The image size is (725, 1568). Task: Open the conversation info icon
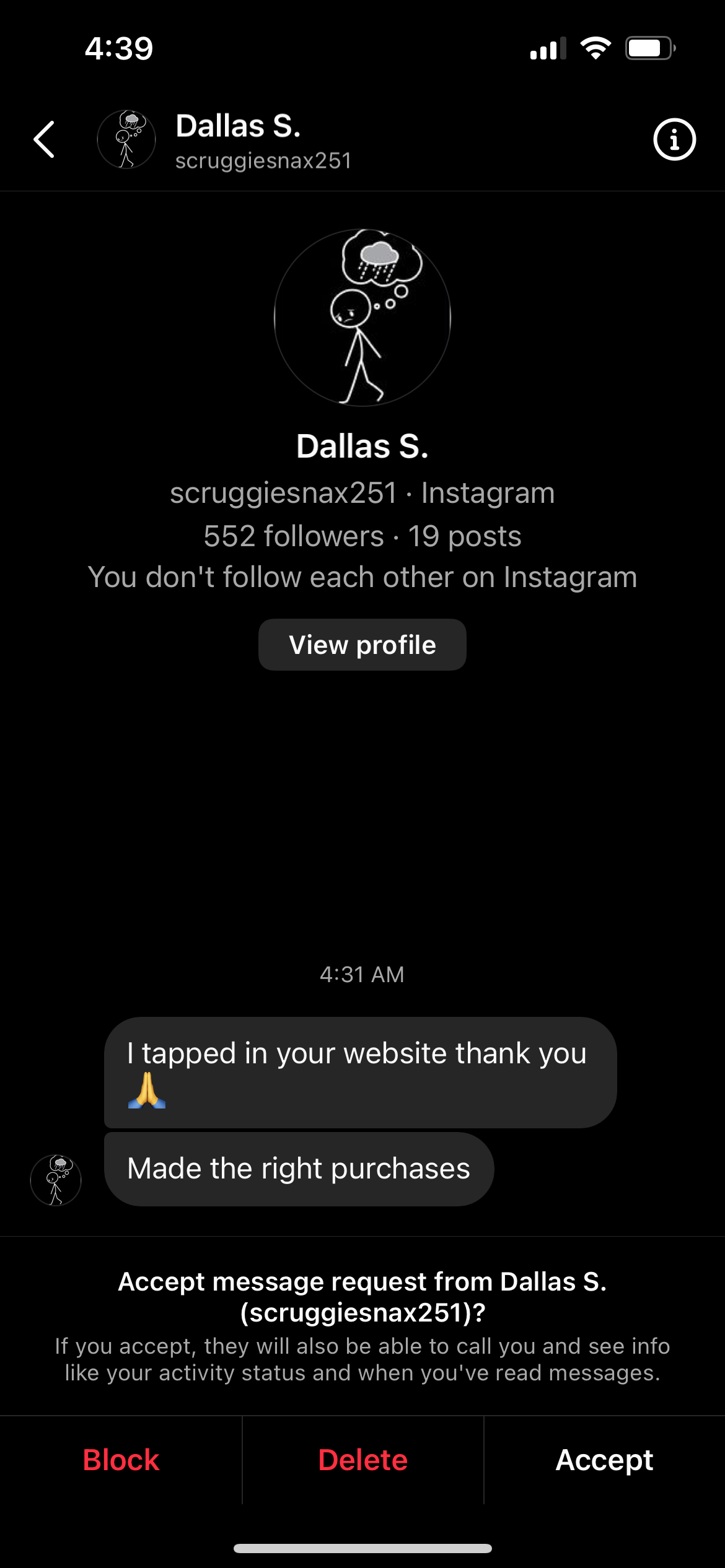coord(674,139)
